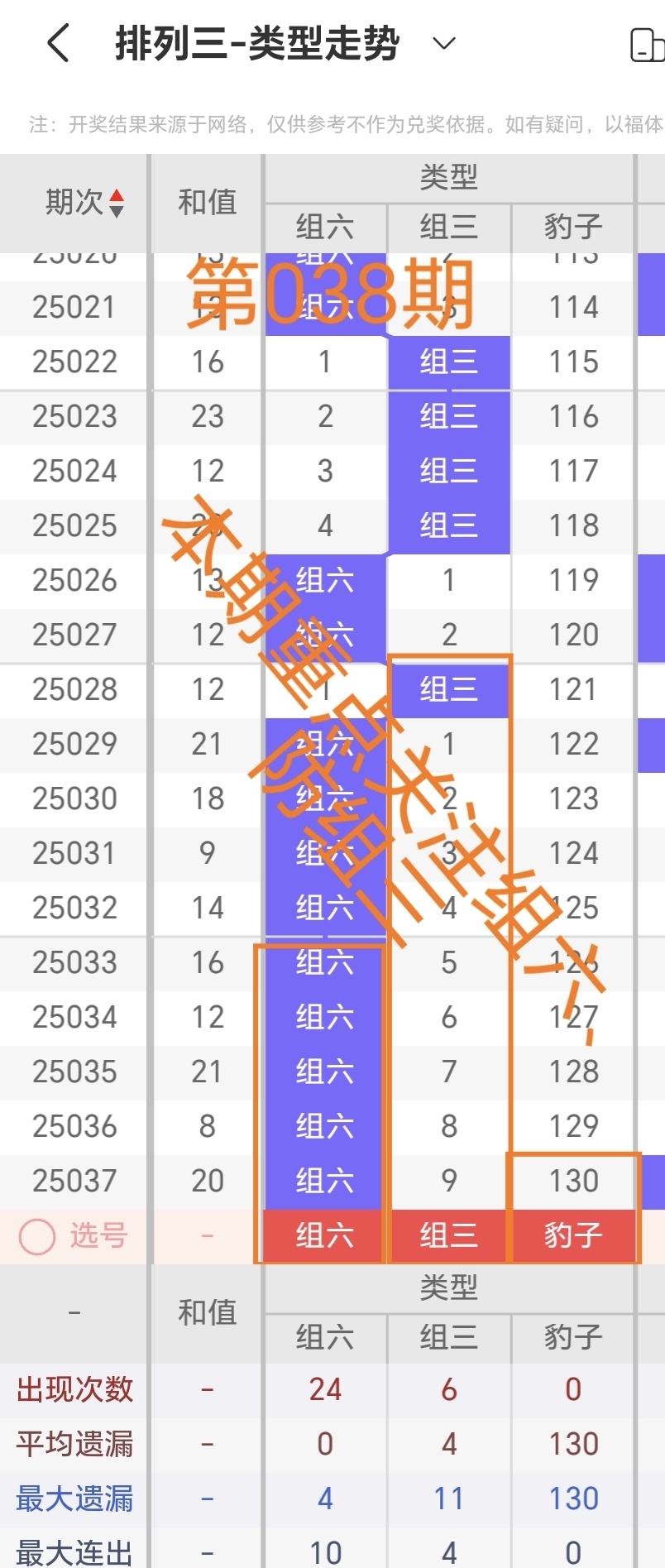Click the 最大遗漏 statistics label
This screenshot has height=1568, width=665.
point(74,1498)
